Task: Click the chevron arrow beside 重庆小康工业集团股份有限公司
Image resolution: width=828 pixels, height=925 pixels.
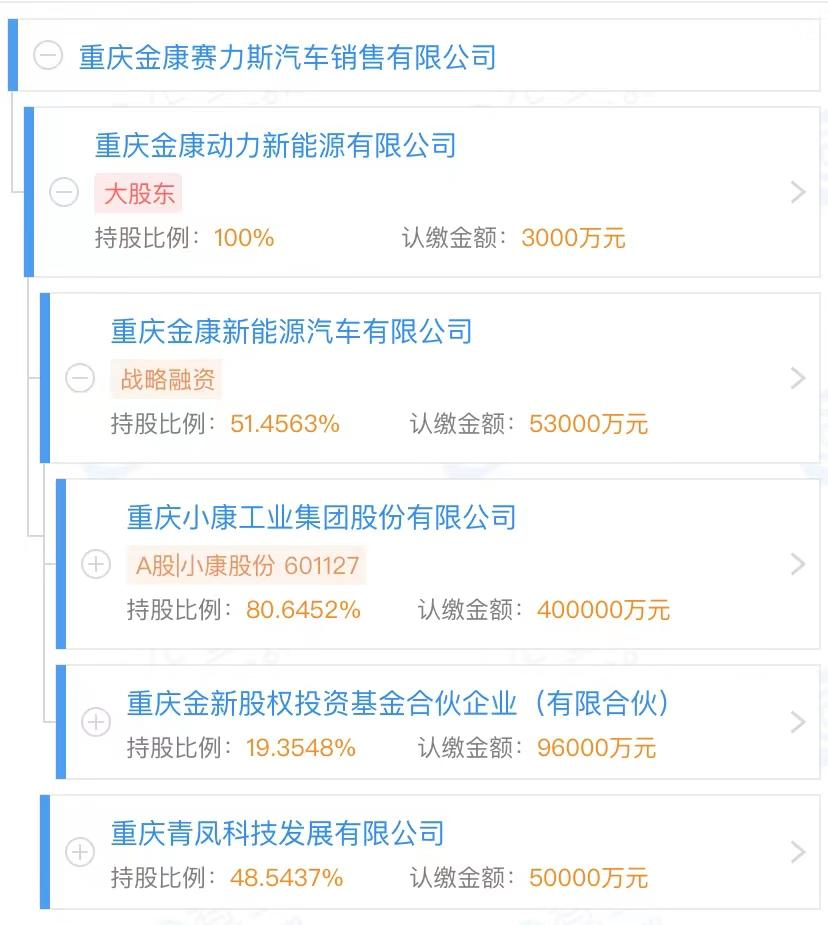Action: coord(797,563)
